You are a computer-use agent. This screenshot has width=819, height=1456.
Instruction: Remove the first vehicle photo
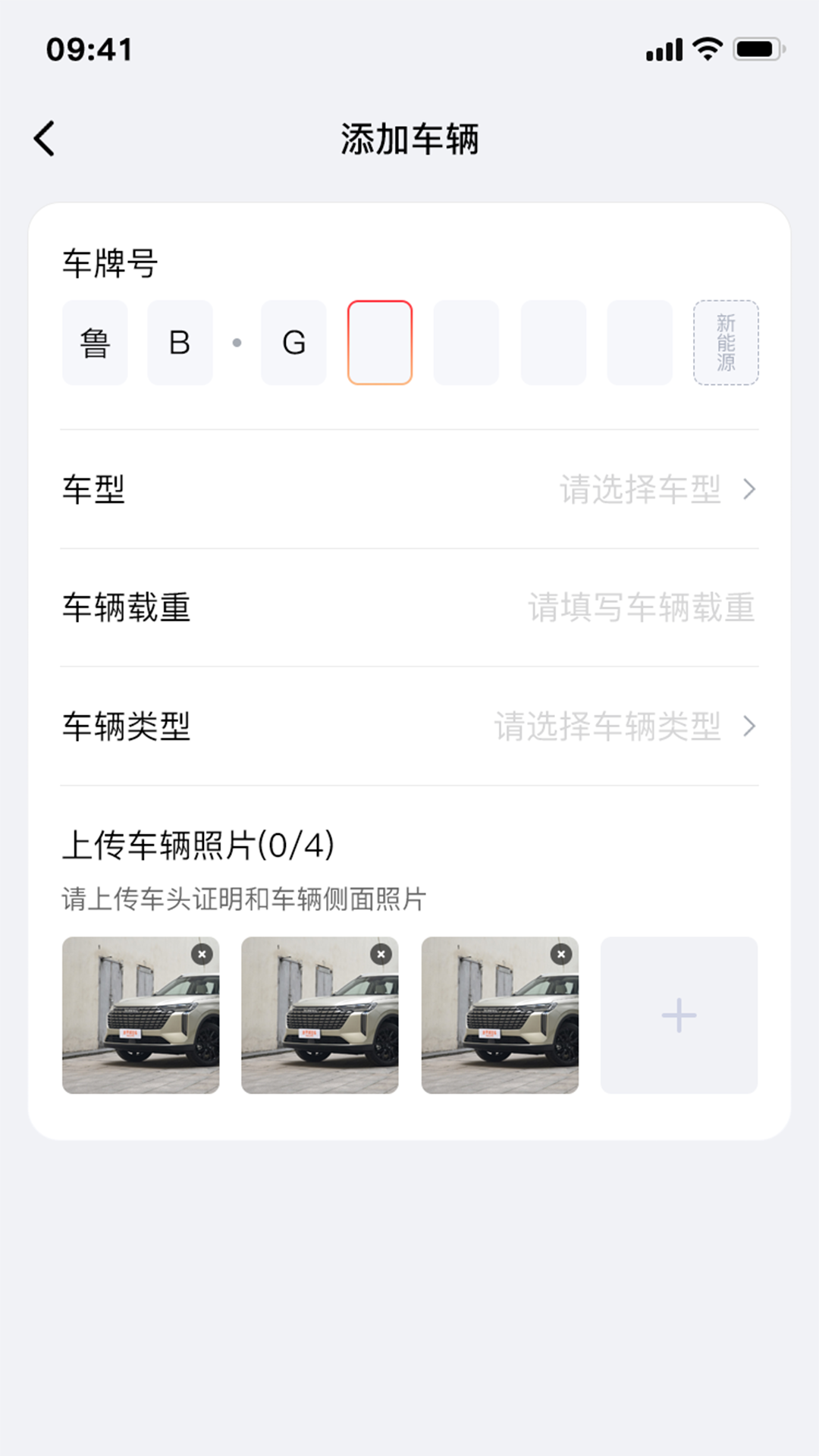click(201, 954)
